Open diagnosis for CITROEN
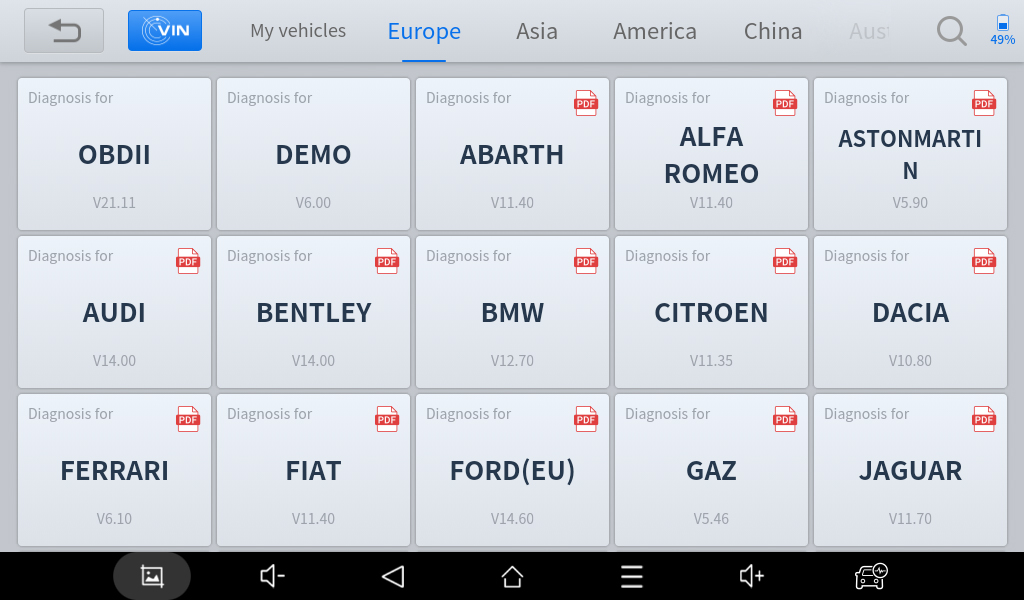The height and width of the screenshot is (600, 1024). pos(711,313)
